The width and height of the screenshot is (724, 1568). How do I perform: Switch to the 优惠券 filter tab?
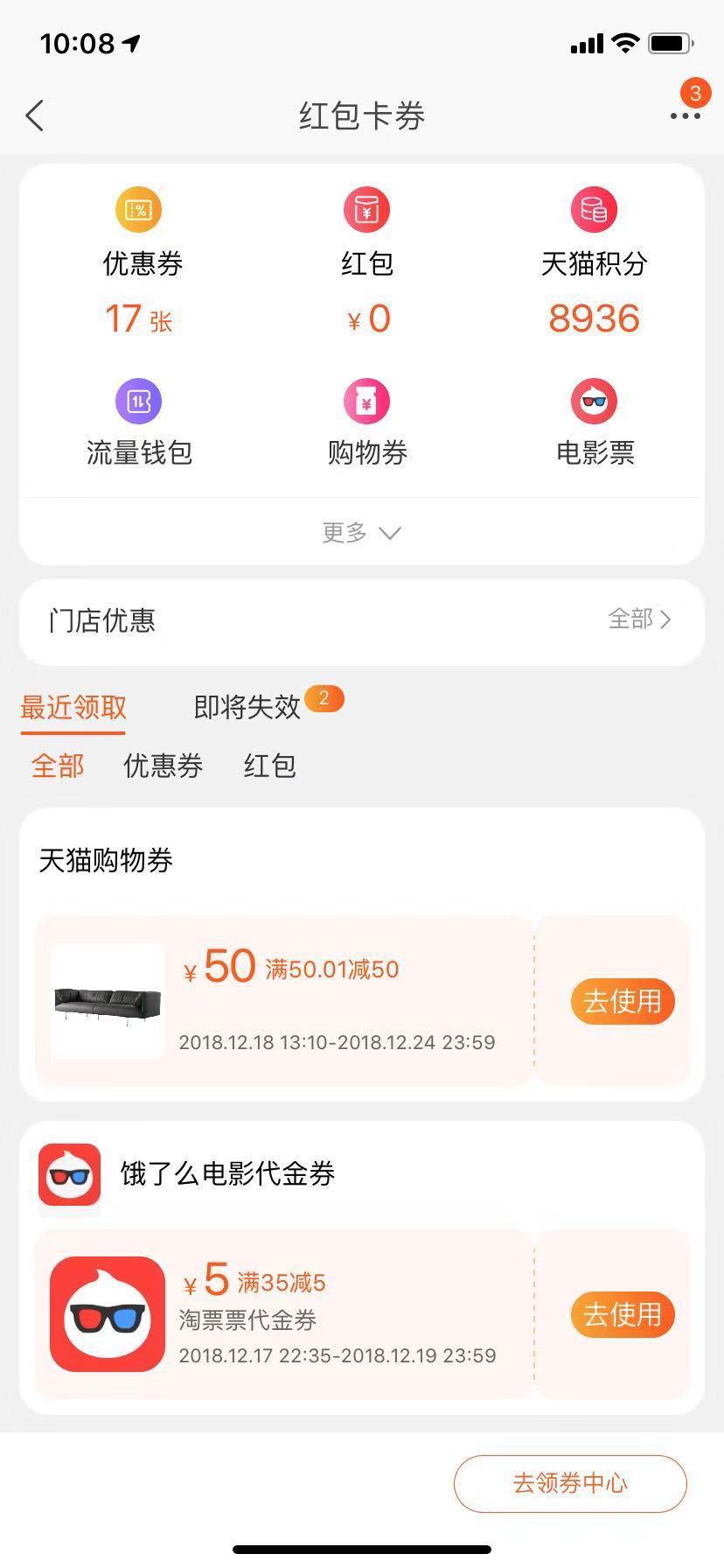[x=163, y=766]
